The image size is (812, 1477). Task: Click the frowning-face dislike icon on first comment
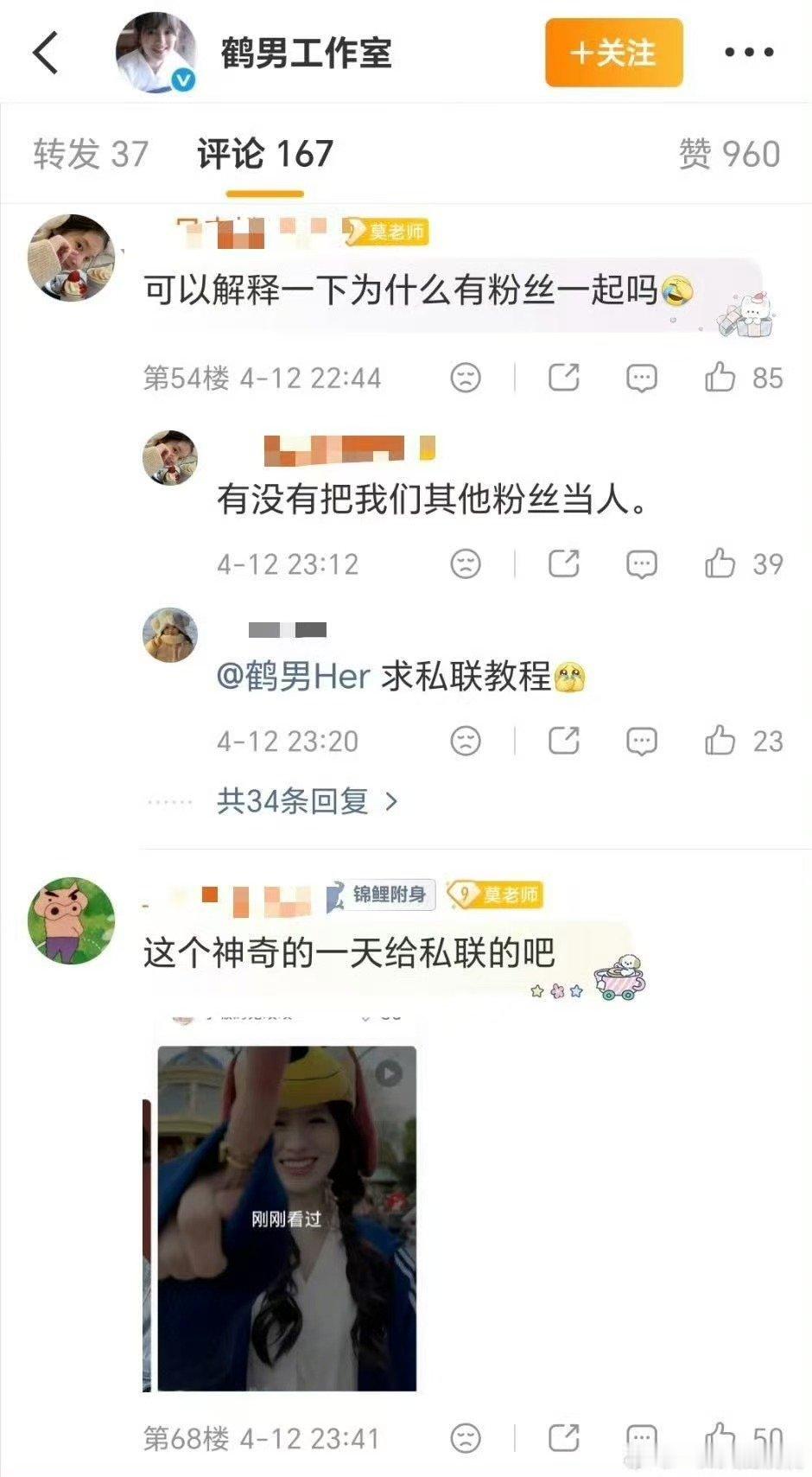(466, 377)
